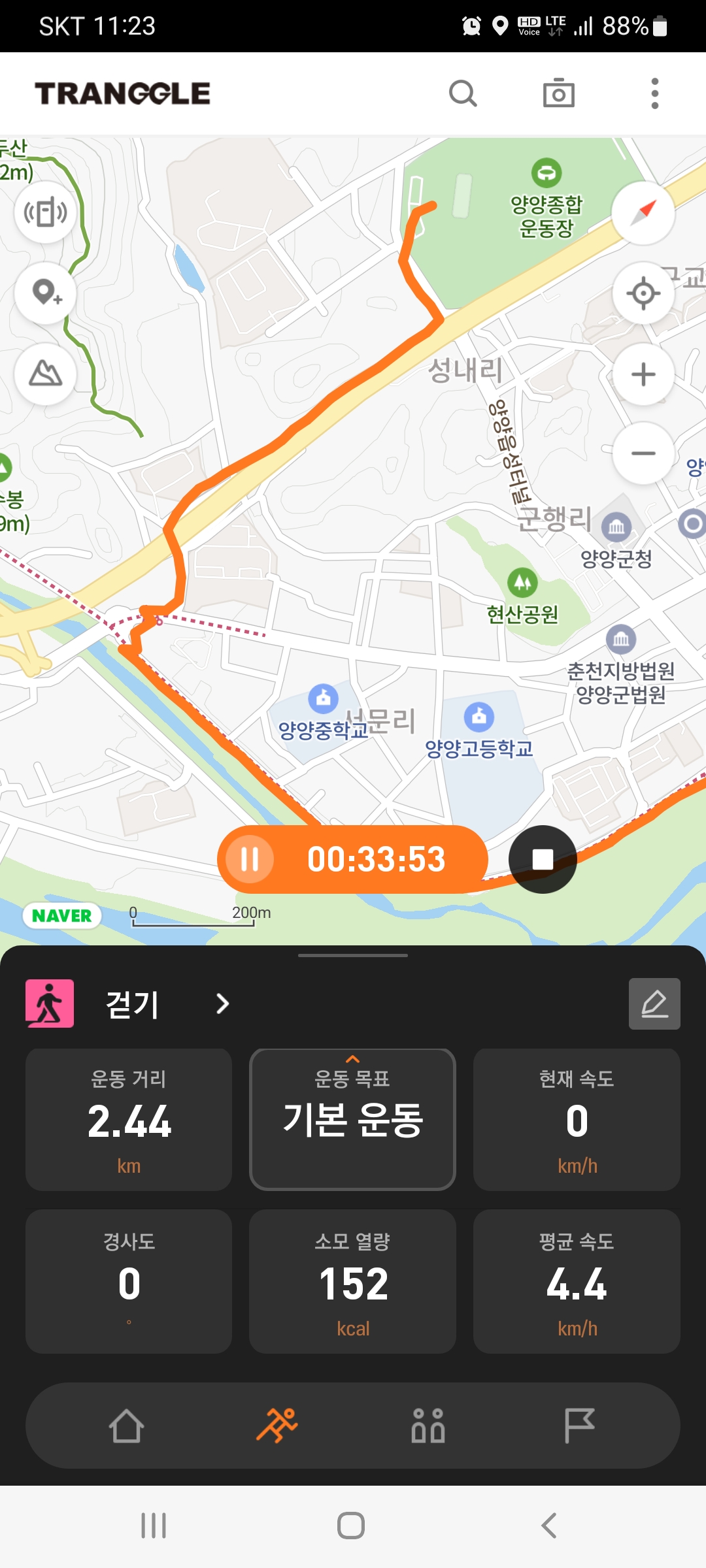Change the activity type from 걷기
Viewport: 706px width, 1568px height.
163,1004
